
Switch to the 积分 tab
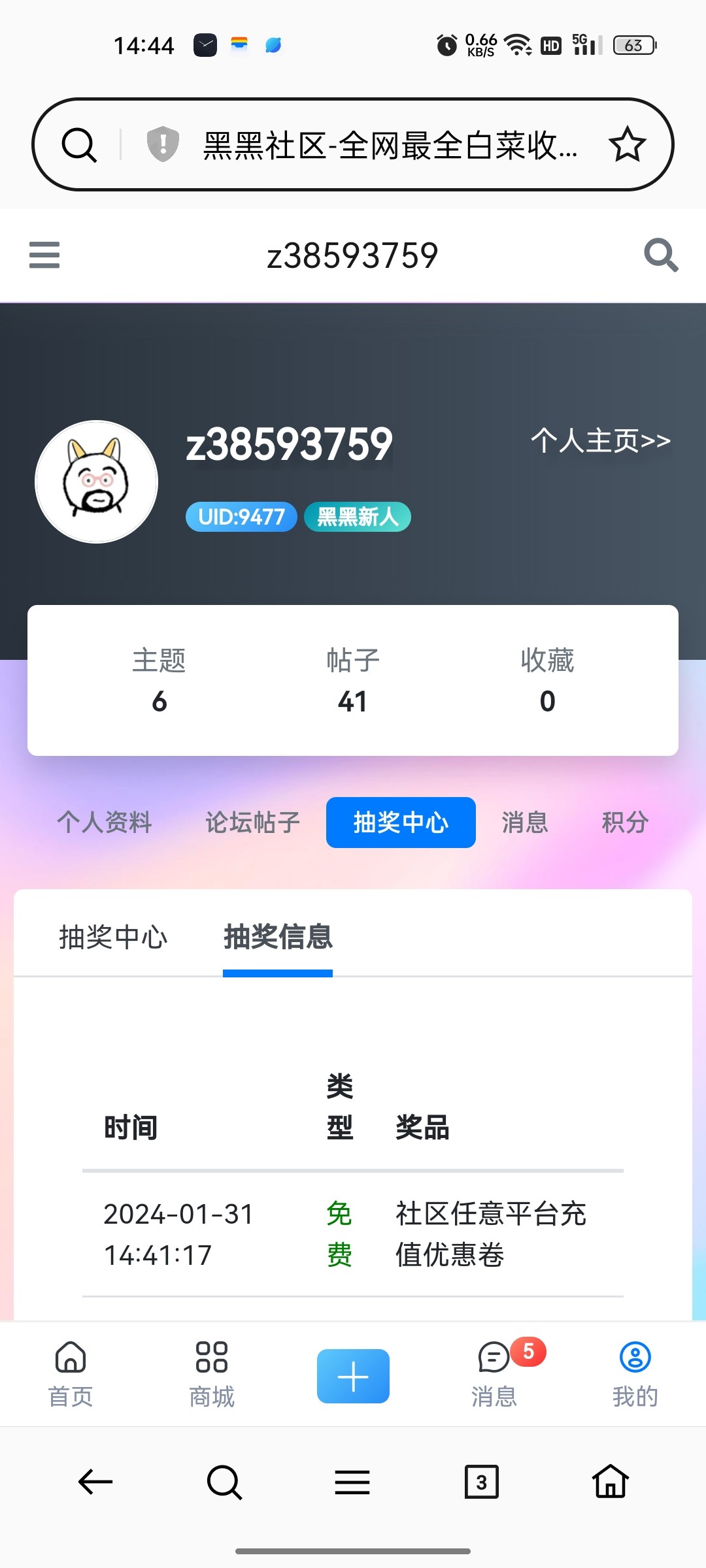pyautogui.click(x=624, y=823)
